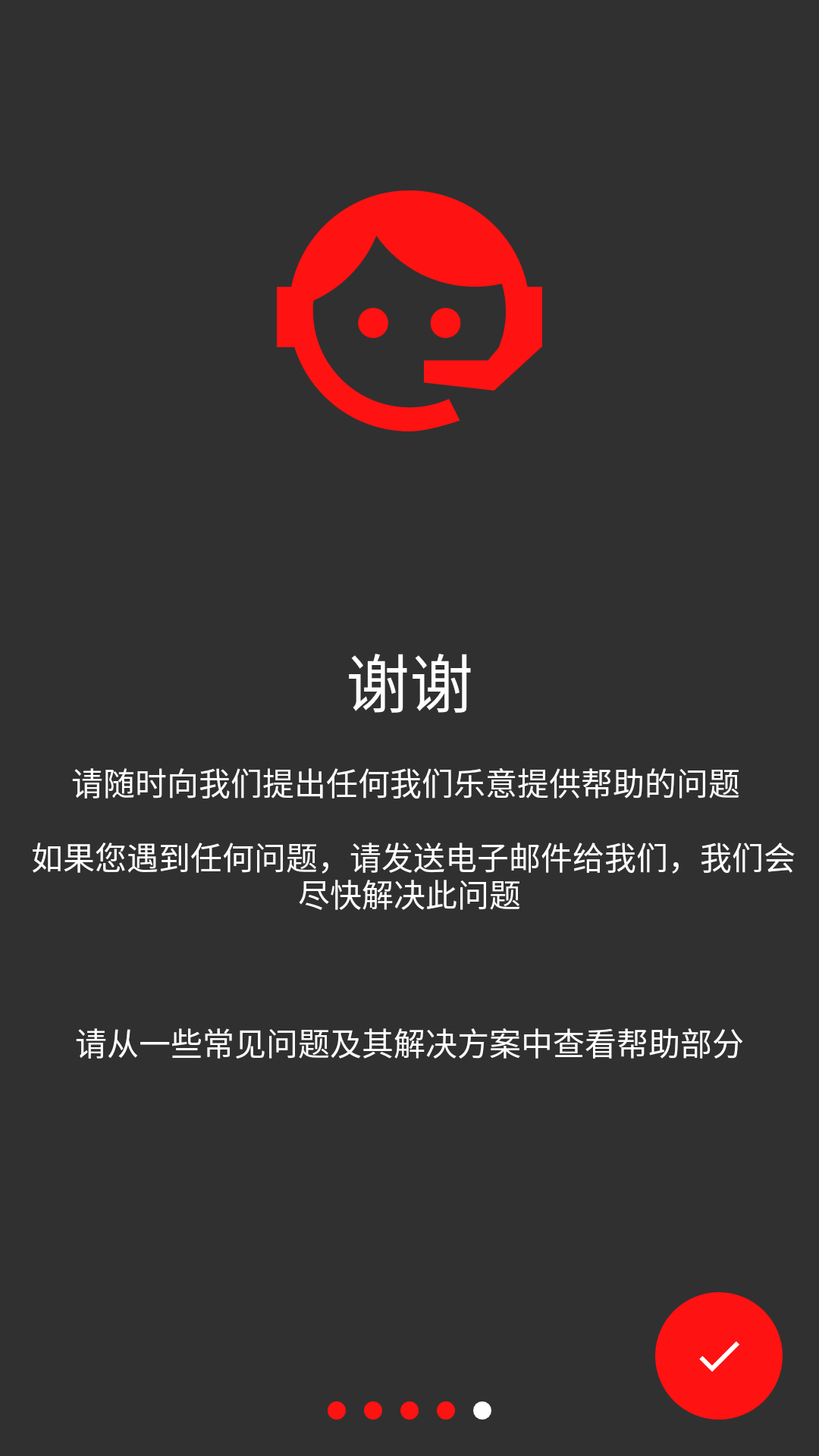
Task: Tap the red checkmark done button
Action: point(718,1355)
